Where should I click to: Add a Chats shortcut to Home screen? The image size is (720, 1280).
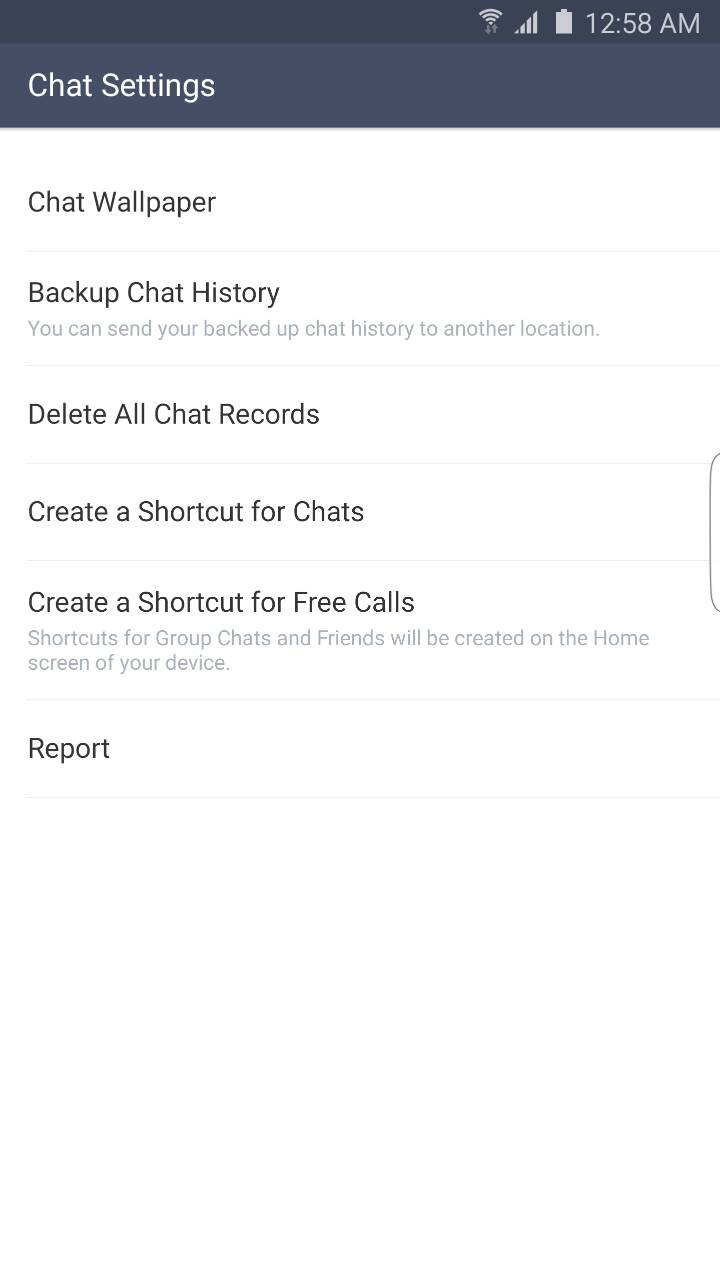point(196,511)
